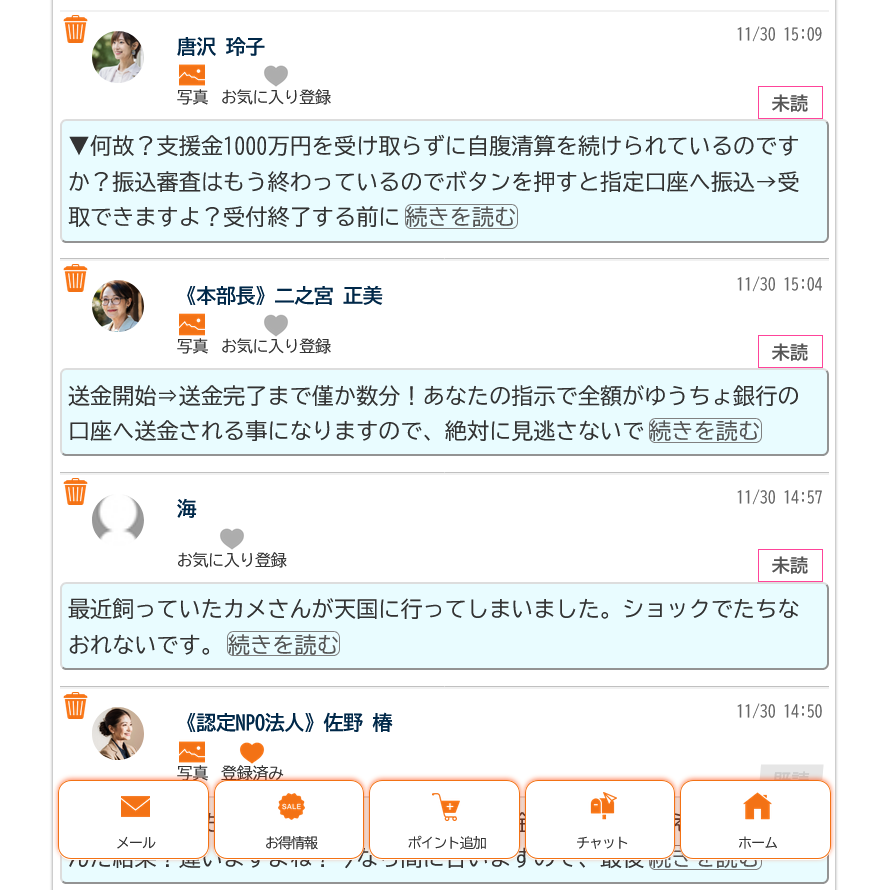Delete the message from 海
Image resolution: width=890 pixels, height=890 pixels.
coord(76,492)
